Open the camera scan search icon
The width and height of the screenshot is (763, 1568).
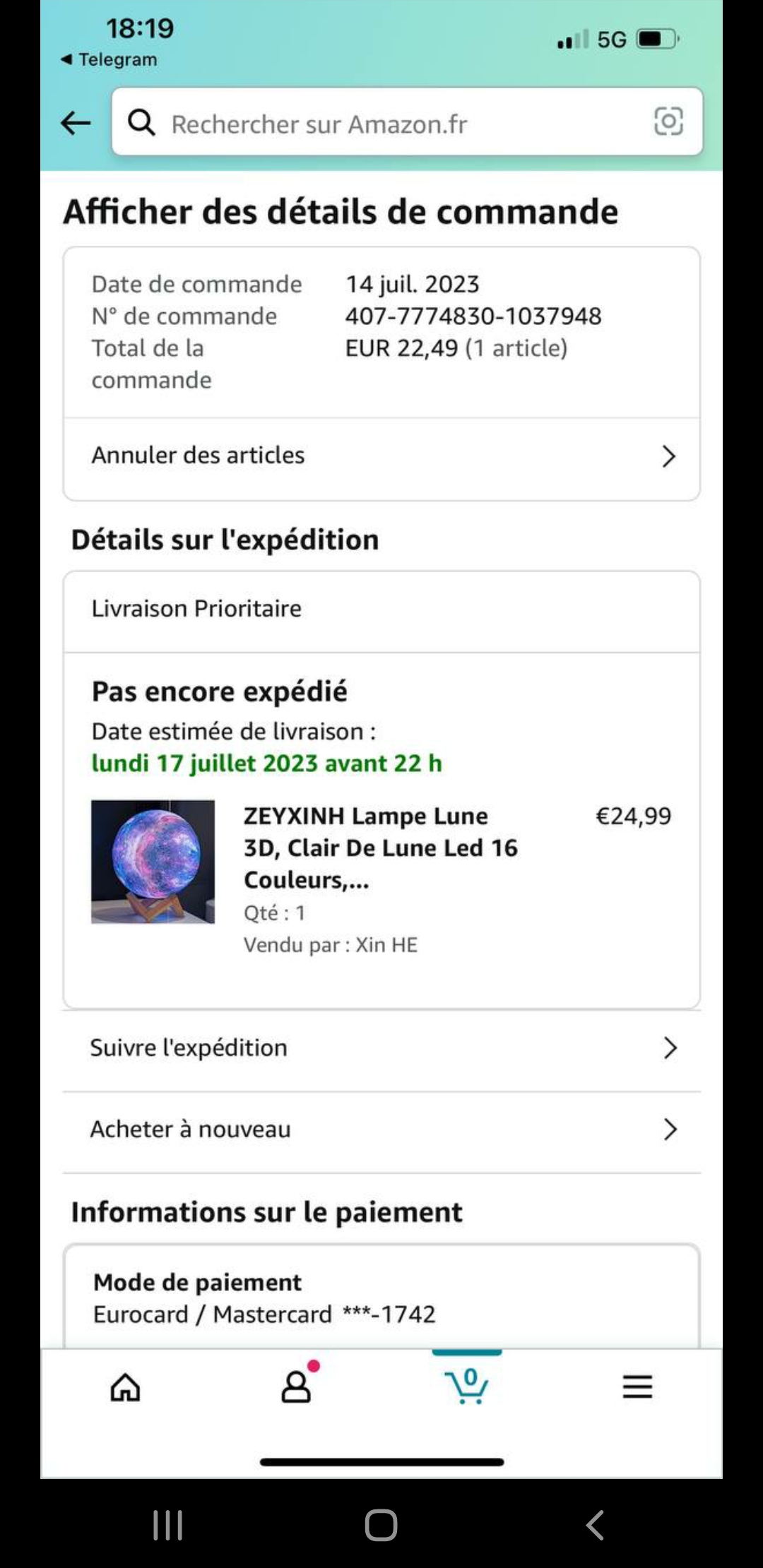[x=668, y=121]
